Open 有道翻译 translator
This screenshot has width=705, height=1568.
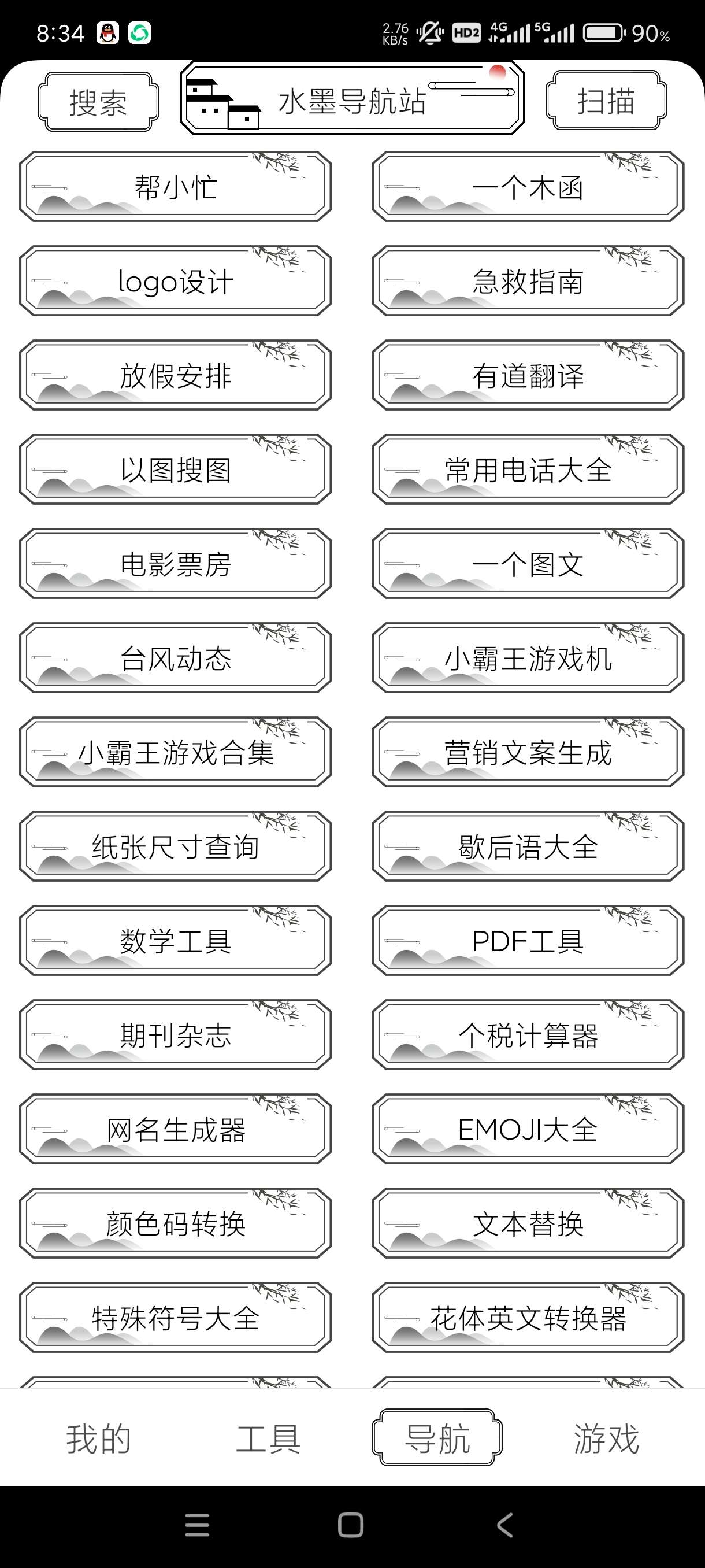528,376
